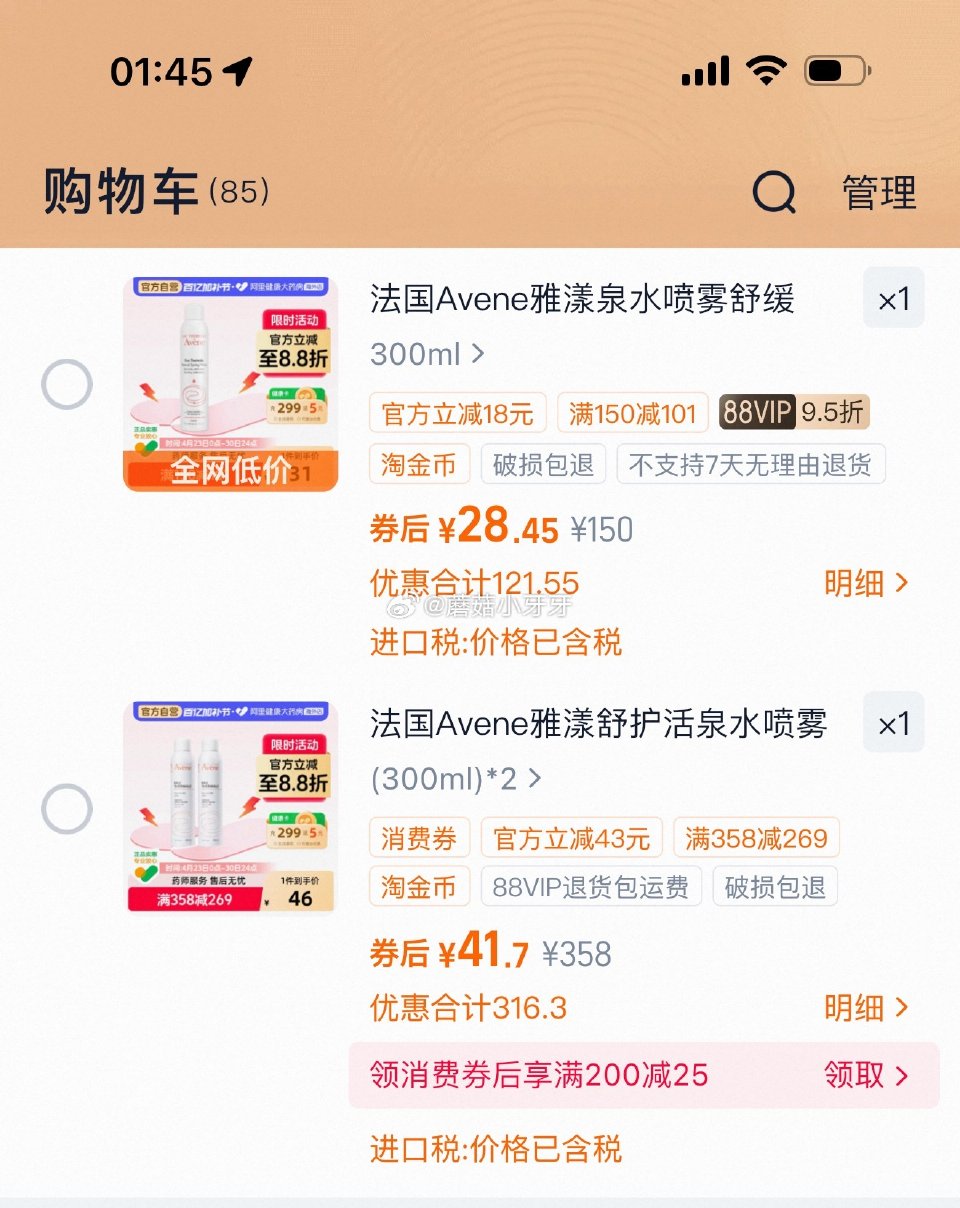This screenshot has height=1208, width=960.
Task: Tap the battery indicator in the status bar
Action: [x=836, y=70]
